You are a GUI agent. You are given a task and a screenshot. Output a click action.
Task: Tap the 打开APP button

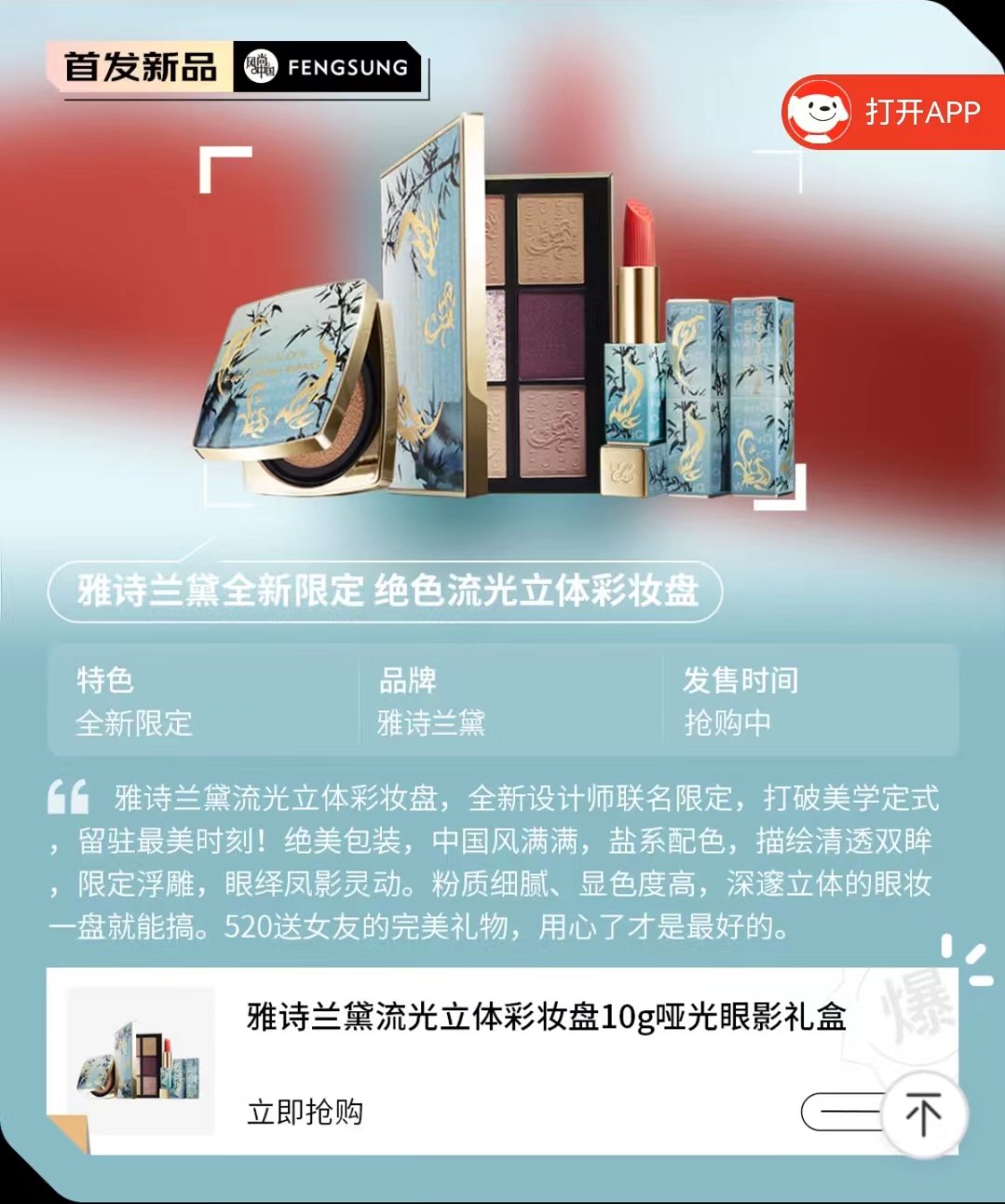pyautogui.click(x=891, y=112)
